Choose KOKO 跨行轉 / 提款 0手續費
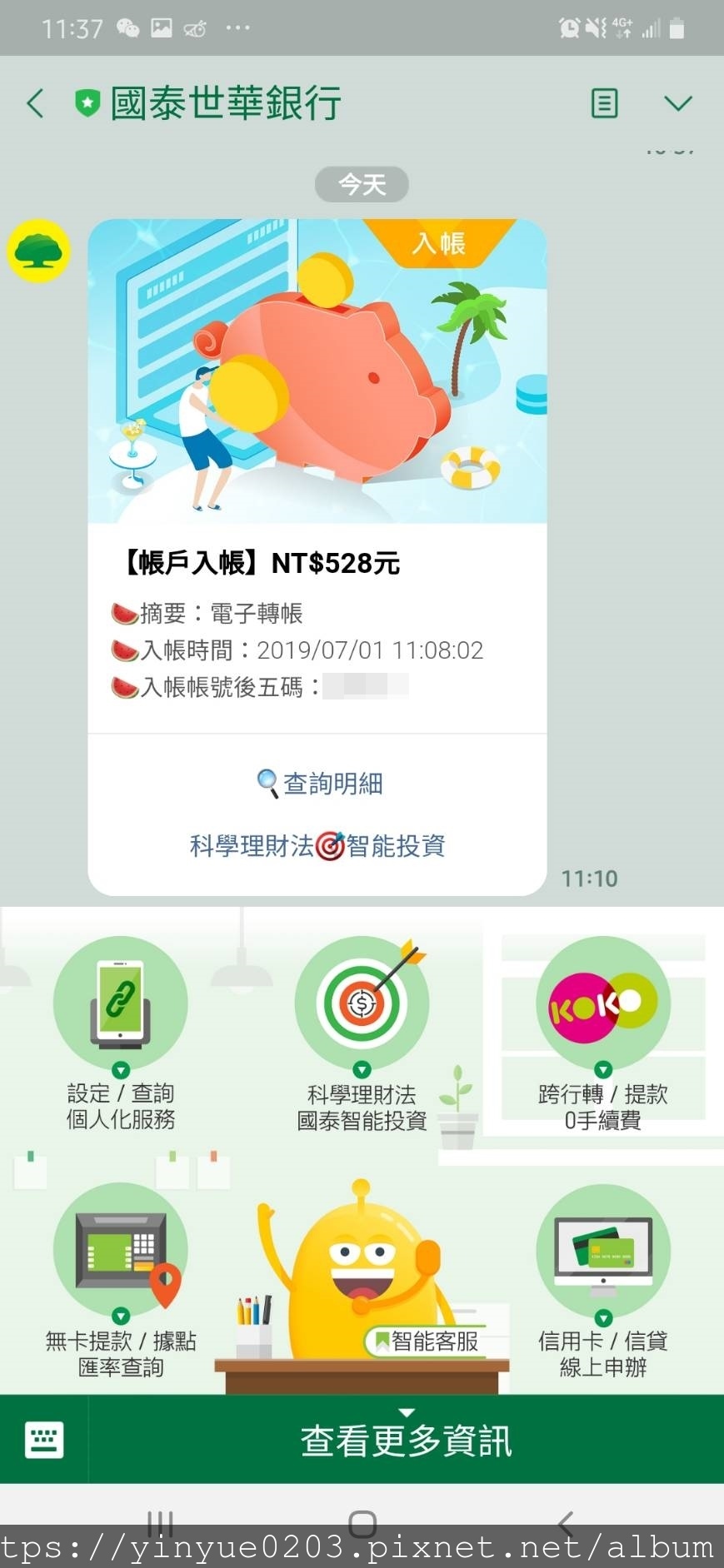Viewport: 724px width, 1568px height. point(603,1034)
